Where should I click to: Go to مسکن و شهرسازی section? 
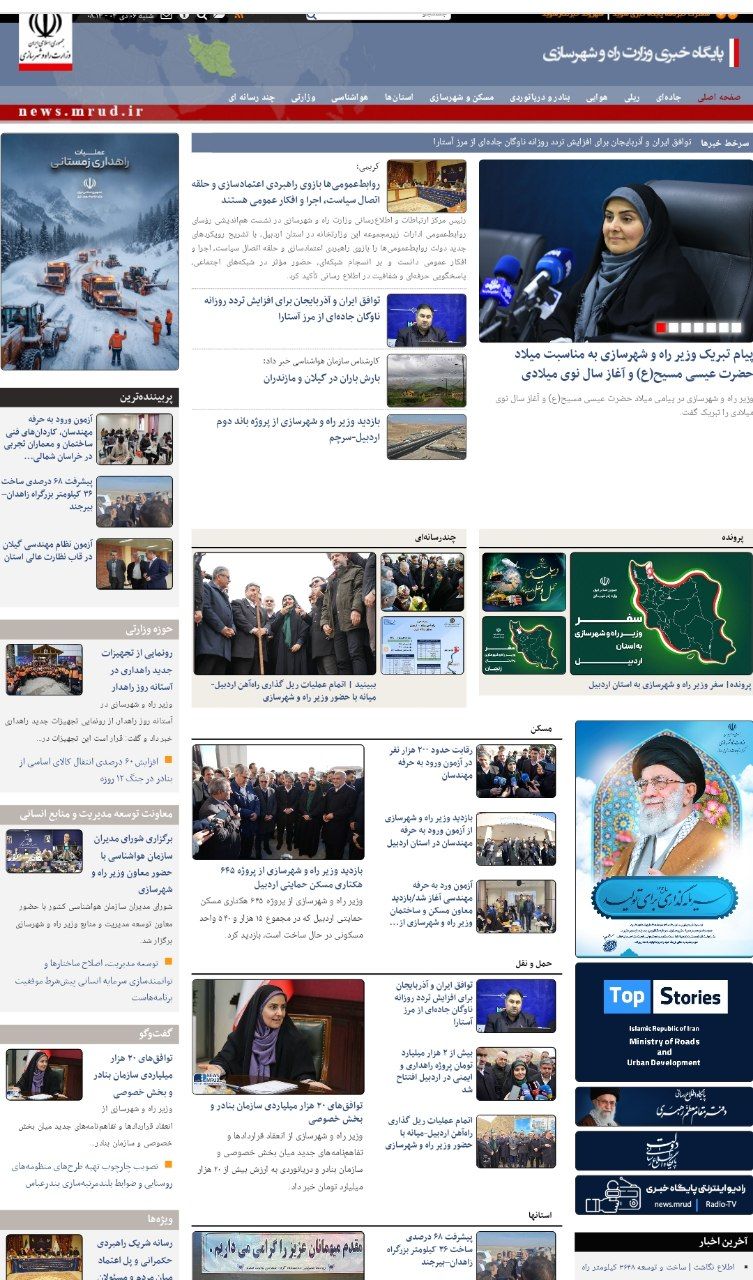click(462, 97)
